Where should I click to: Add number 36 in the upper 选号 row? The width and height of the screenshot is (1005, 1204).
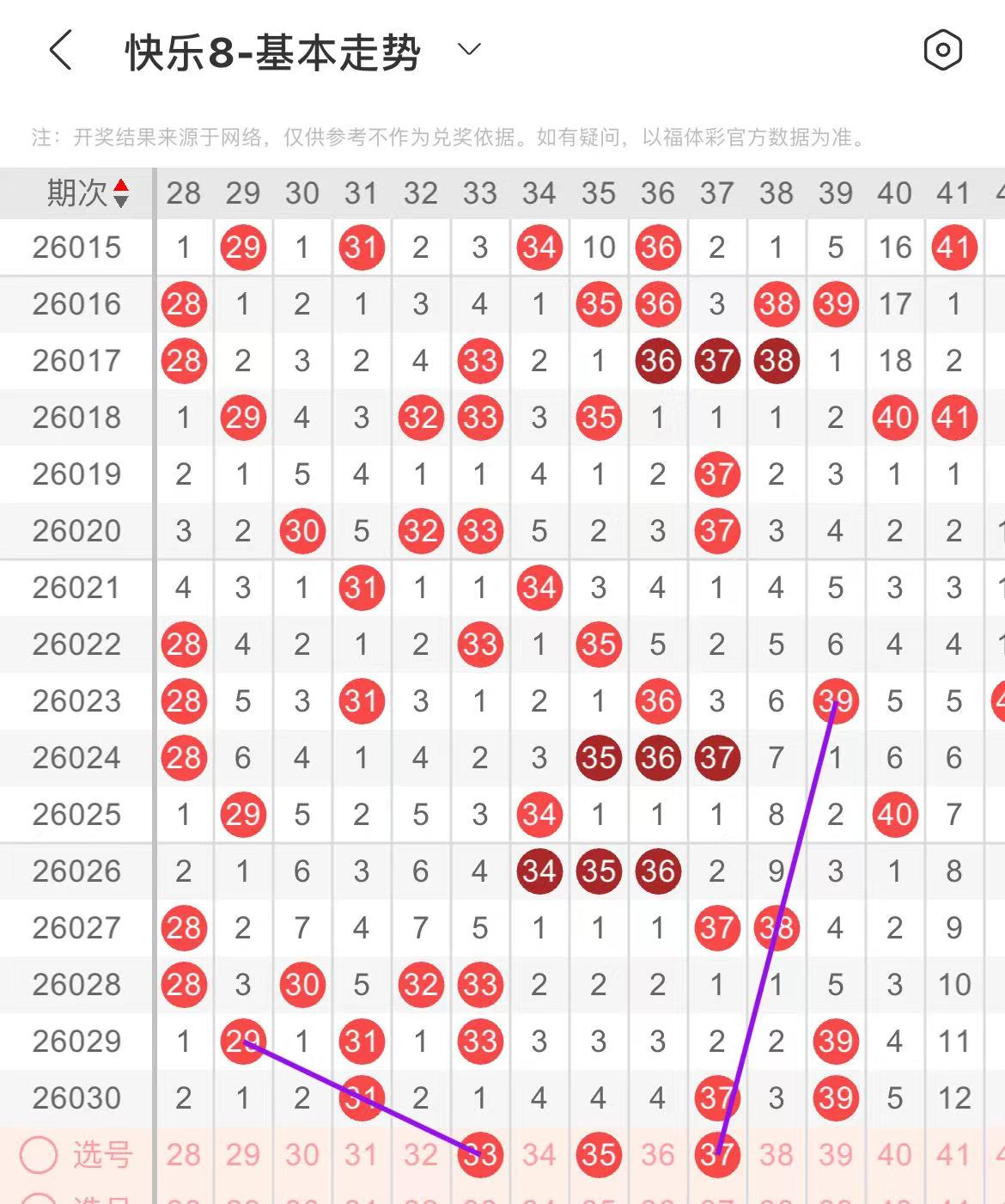coord(657,1154)
